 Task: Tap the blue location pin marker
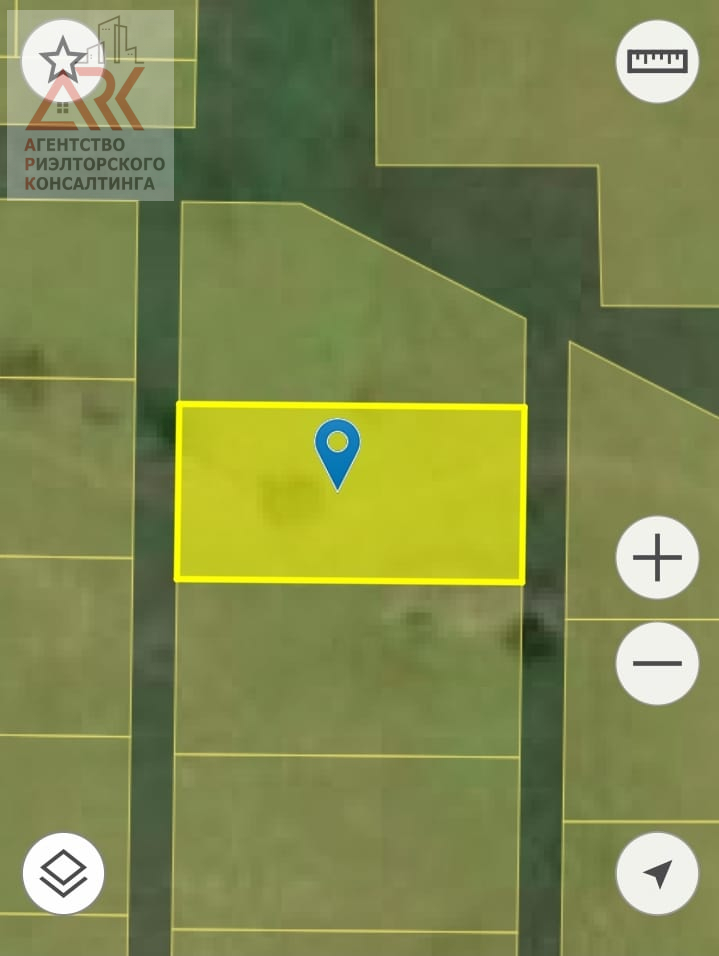pyautogui.click(x=338, y=449)
